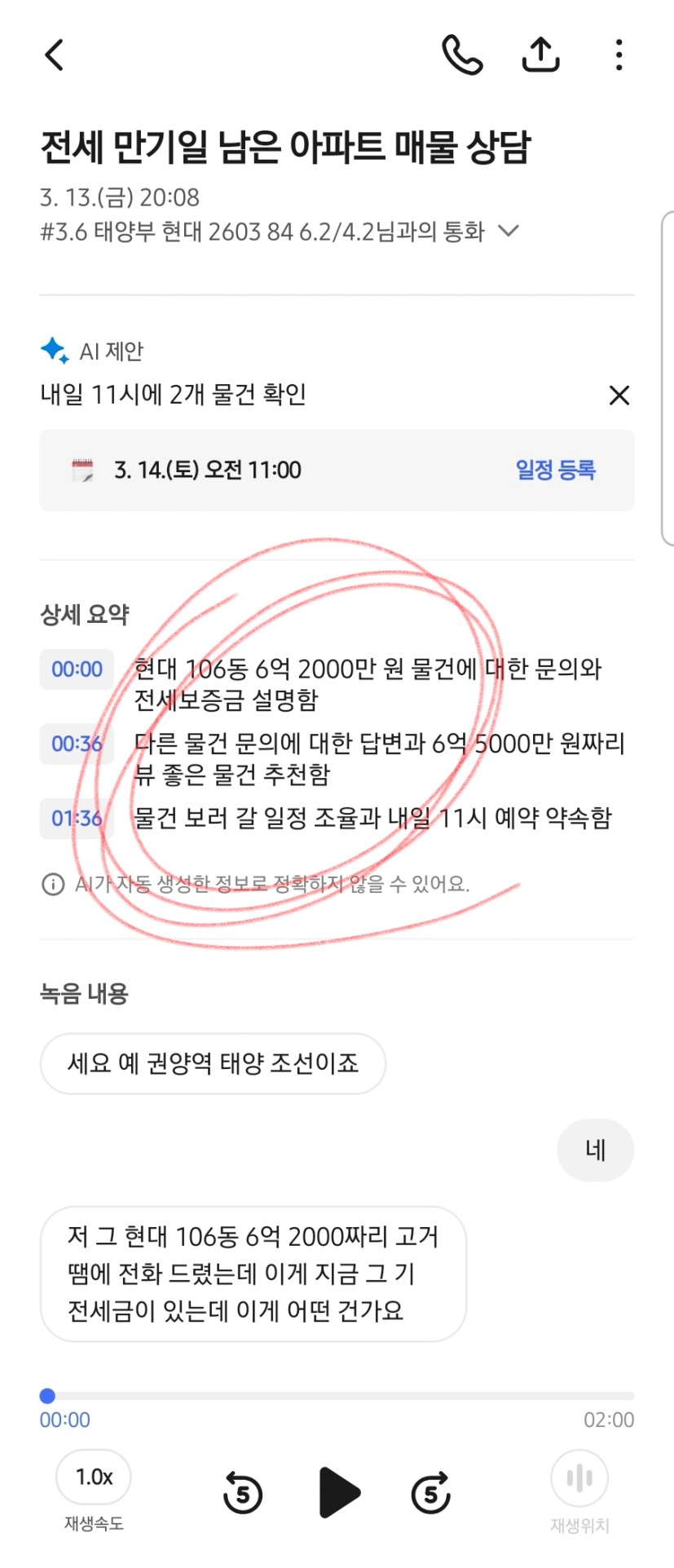Skip forward 5 seconds
The height and width of the screenshot is (1568, 674).
pyautogui.click(x=431, y=1493)
